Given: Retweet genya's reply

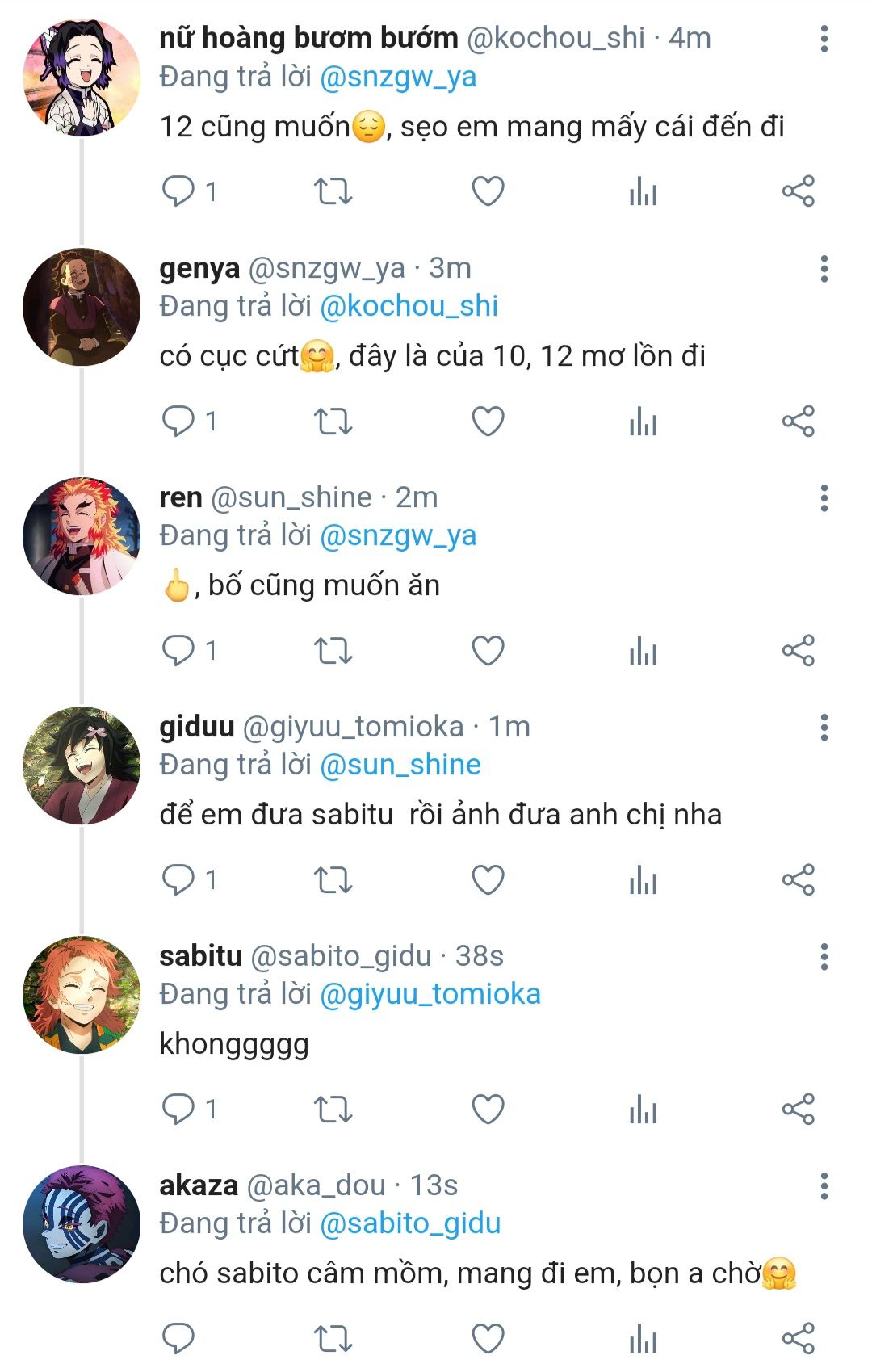Looking at the screenshot, I should (333, 421).
